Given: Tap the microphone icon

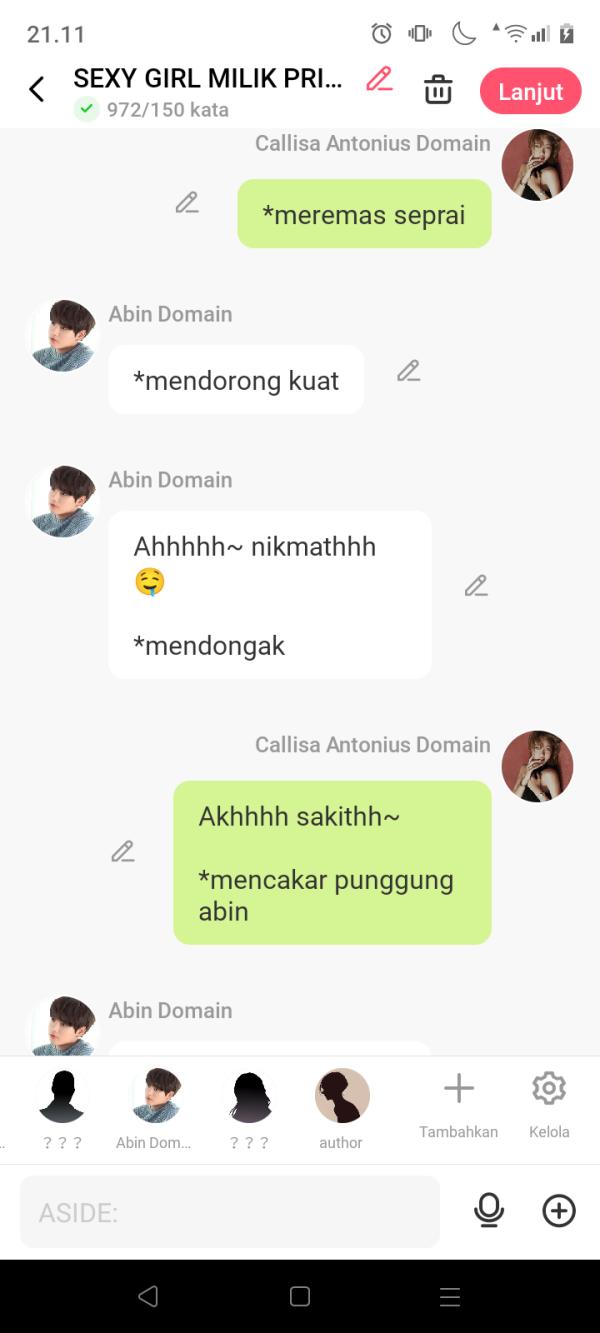Looking at the screenshot, I should point(489,1211).
